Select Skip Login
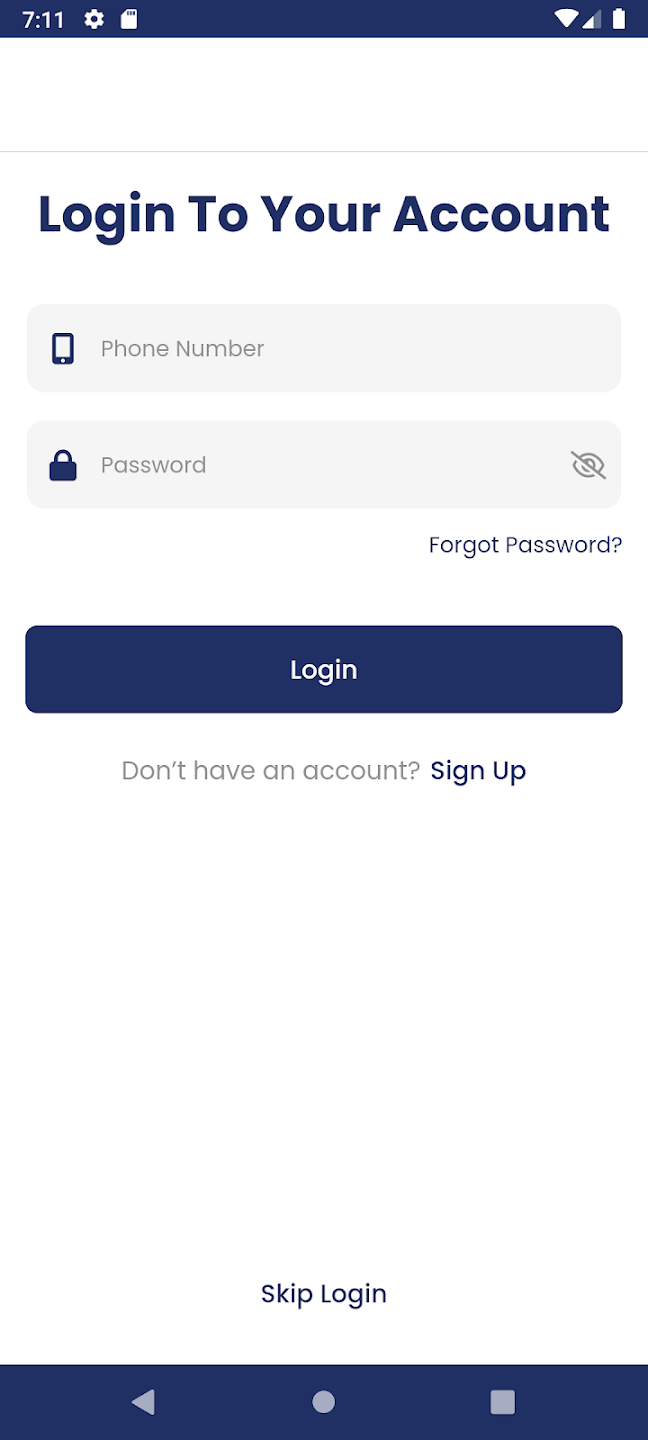 [324, 1294]
